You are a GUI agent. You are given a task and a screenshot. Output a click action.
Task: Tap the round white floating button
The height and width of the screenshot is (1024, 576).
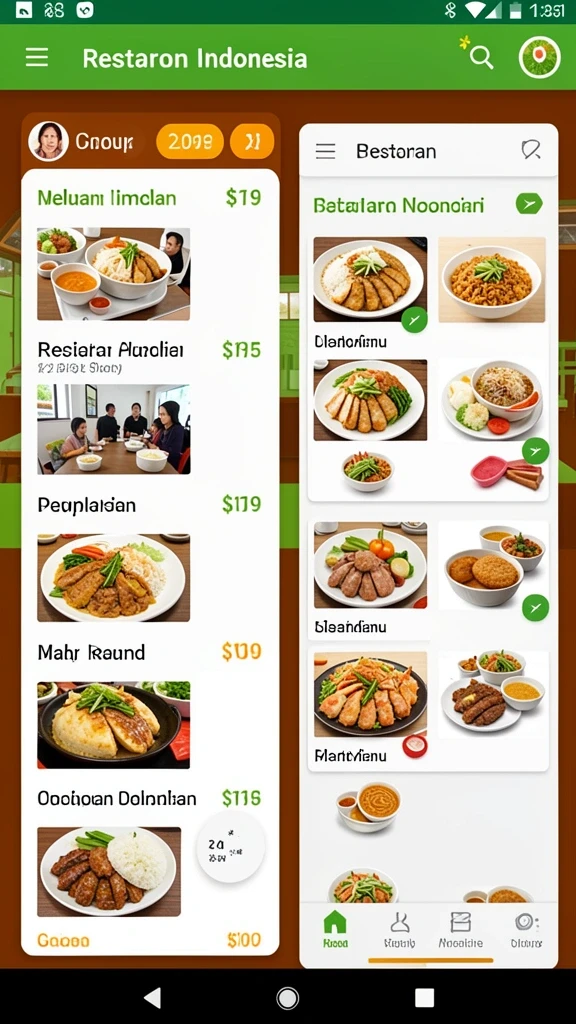231,847
